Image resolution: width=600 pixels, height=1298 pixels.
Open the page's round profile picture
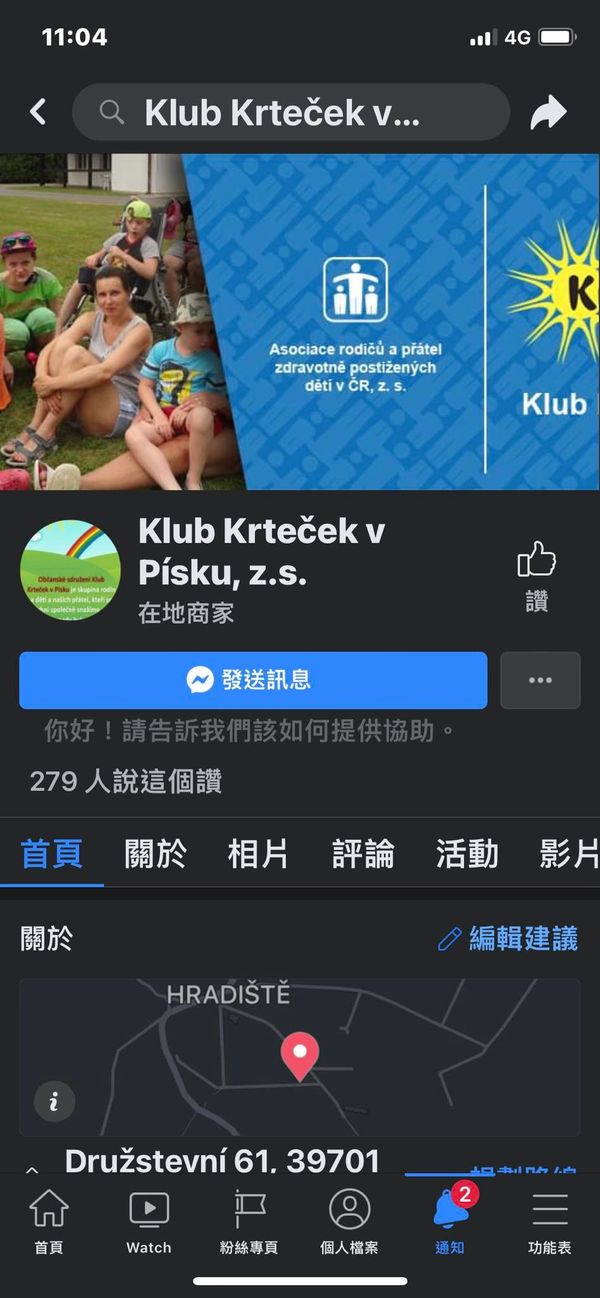point(70,570)
